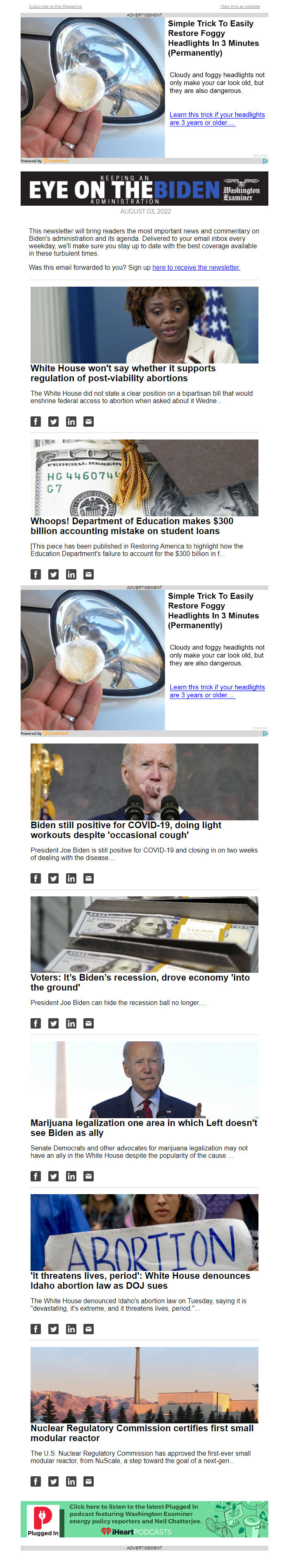Email the Biden's recession article
Image resolution: width=289 pixels, height=1568 pixels.
pyautogui.click(x=88, y=1024)
